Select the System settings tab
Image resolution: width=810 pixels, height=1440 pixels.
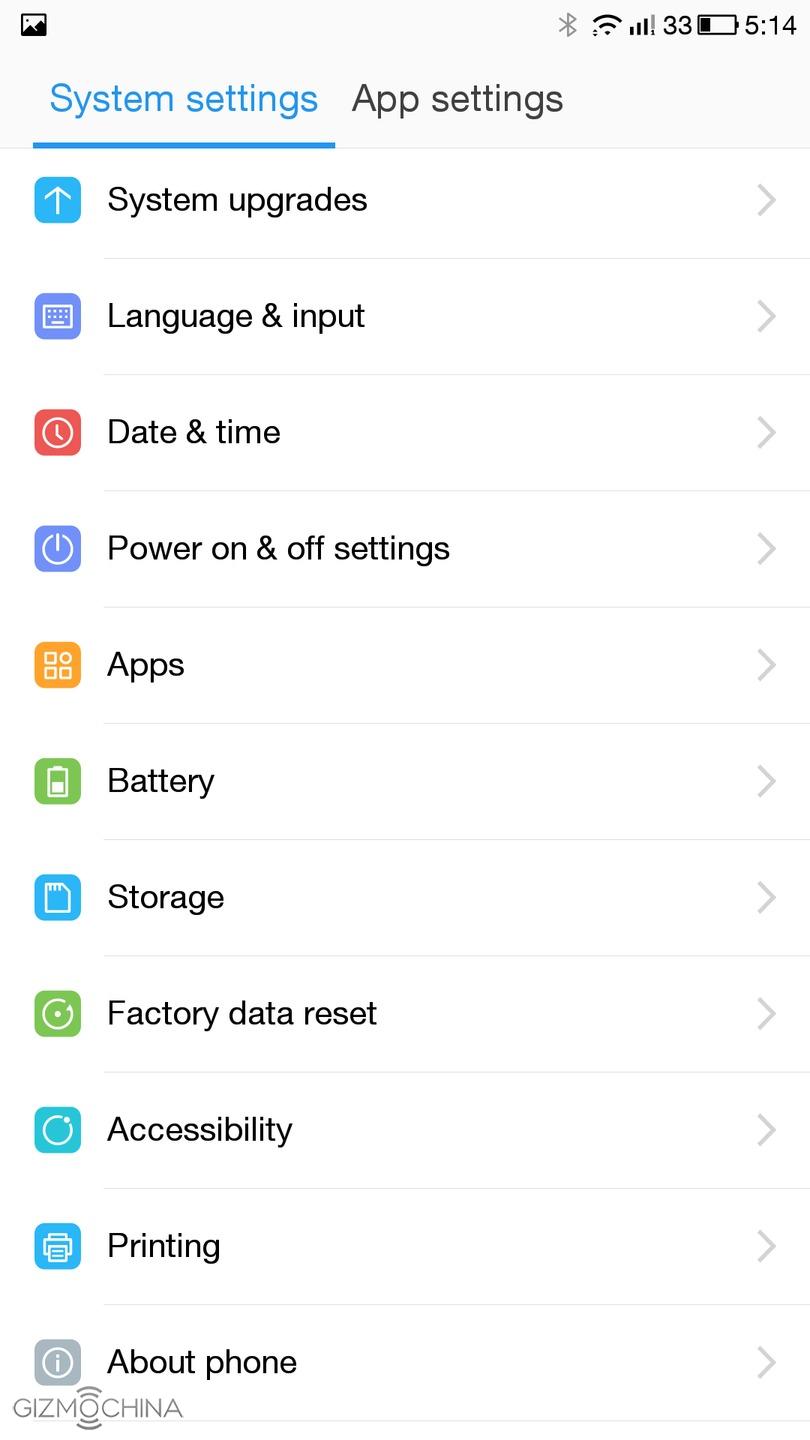pyautogui.click(x=183, y=99)
